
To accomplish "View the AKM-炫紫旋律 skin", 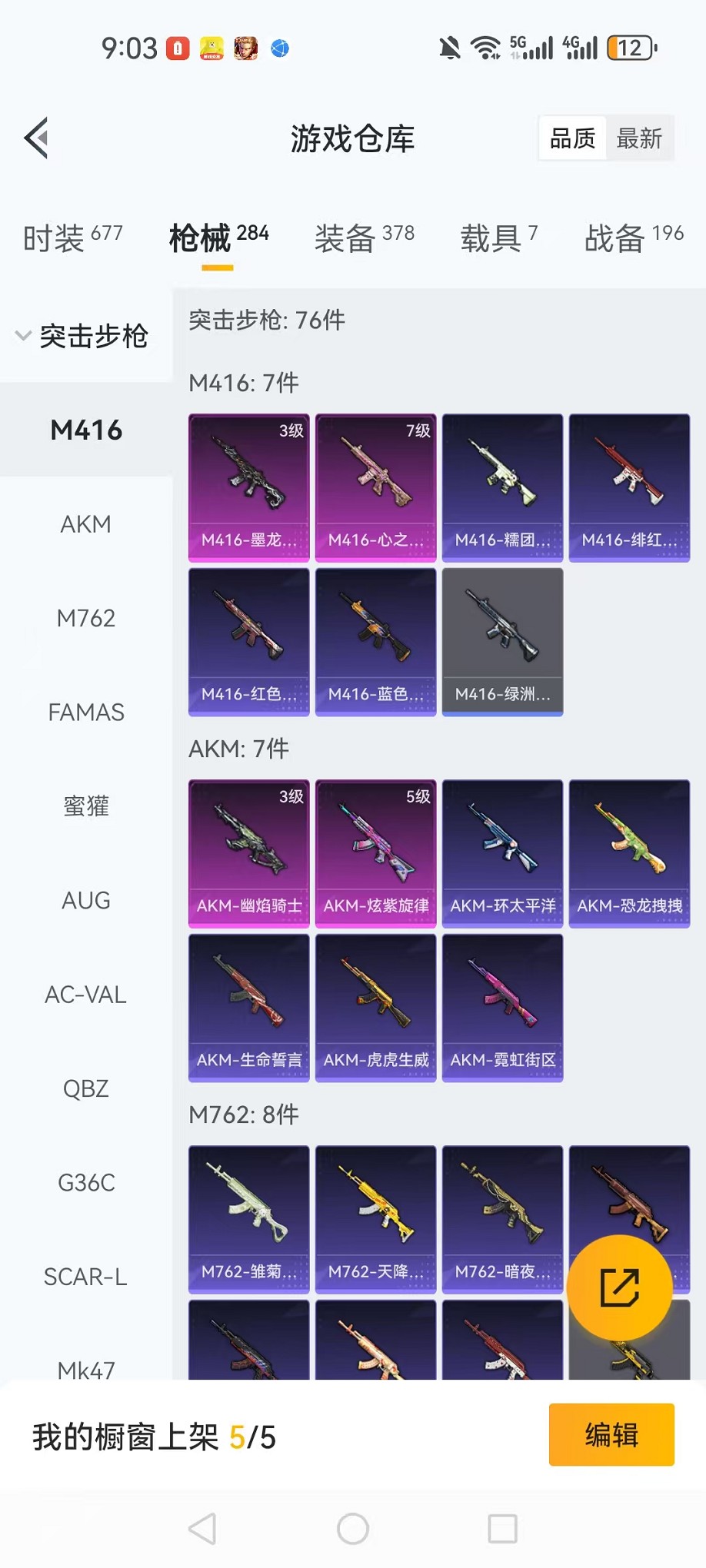I will [375, 853].
